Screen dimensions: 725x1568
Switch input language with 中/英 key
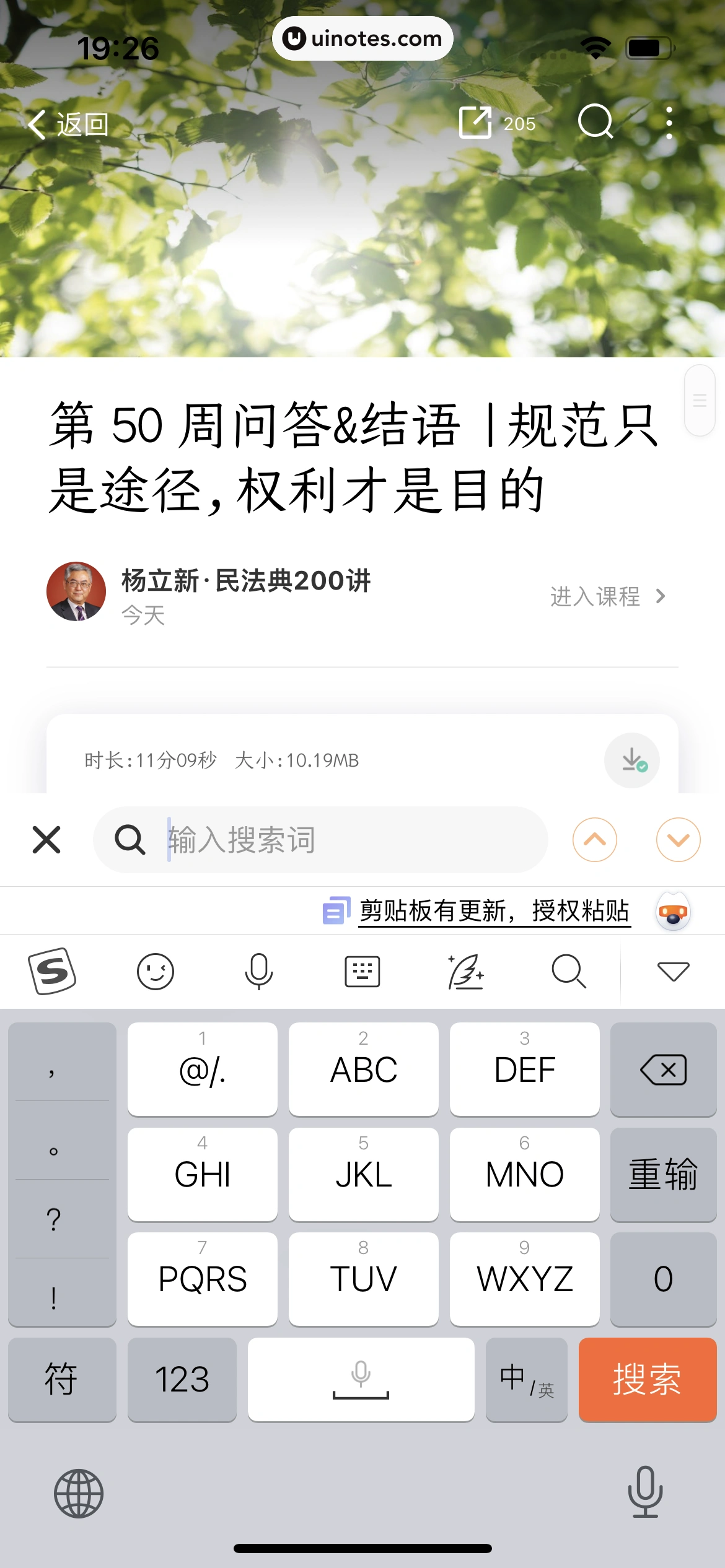click(x=526, y=1380)
